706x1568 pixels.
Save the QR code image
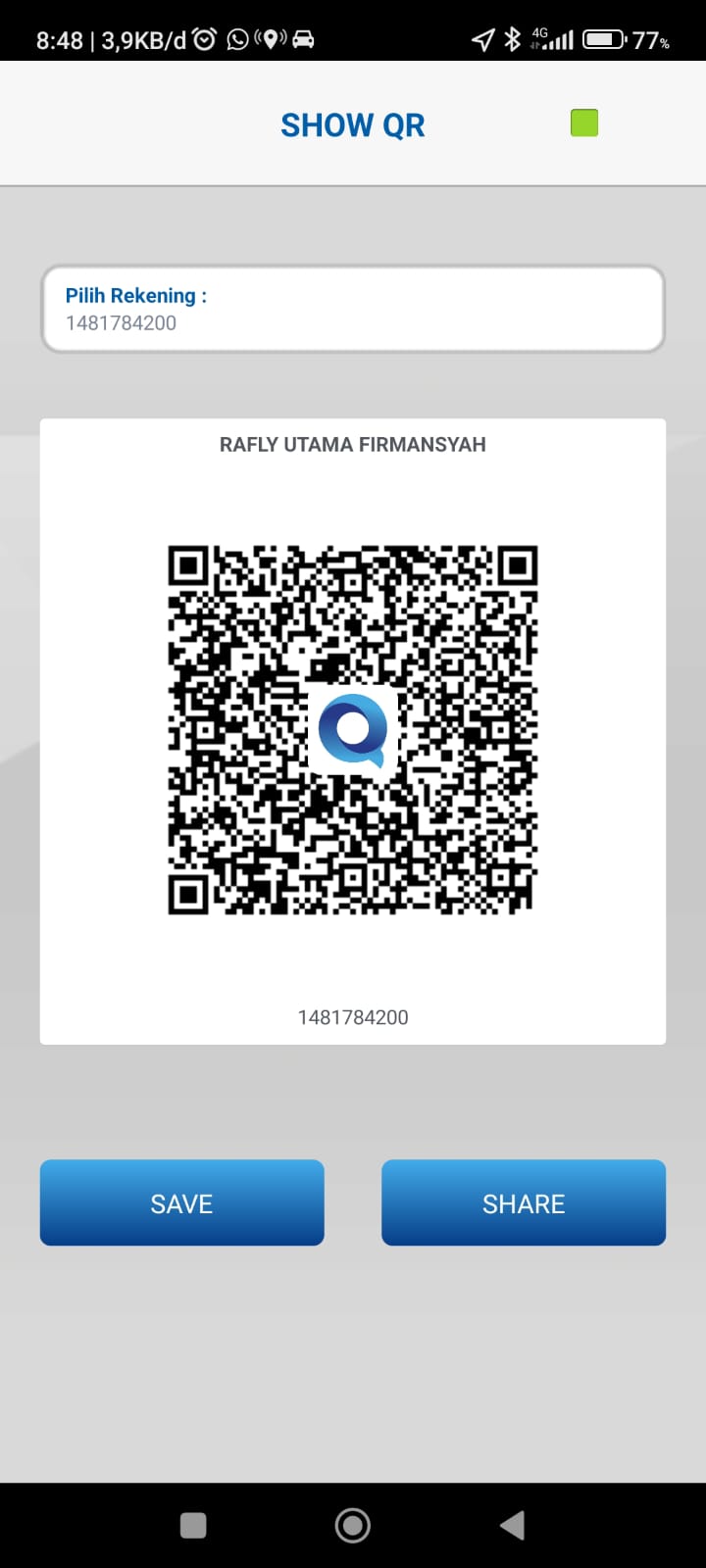(x=181, y=1202)
